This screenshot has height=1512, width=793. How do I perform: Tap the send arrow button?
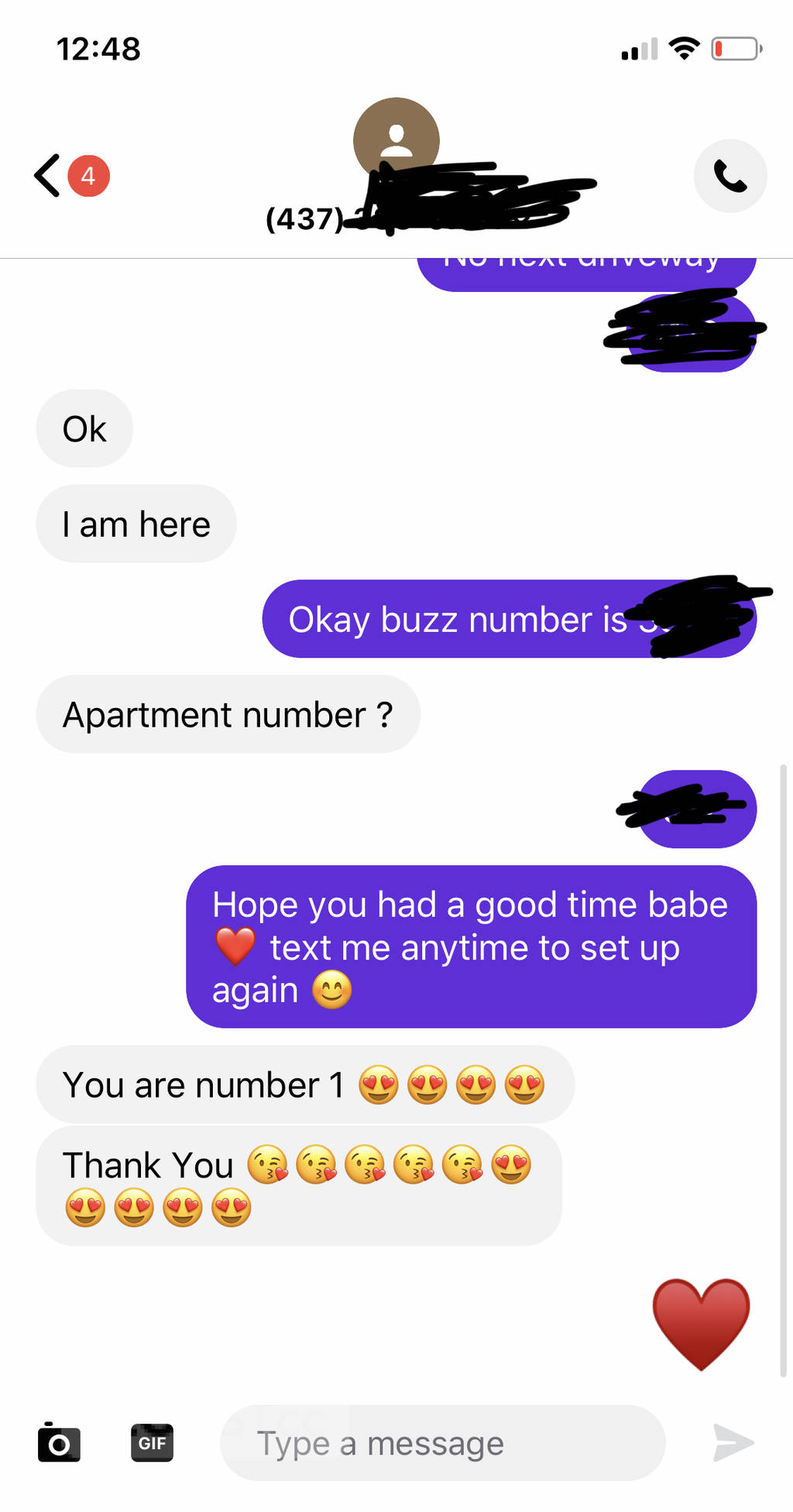(x=733, y=1442)
